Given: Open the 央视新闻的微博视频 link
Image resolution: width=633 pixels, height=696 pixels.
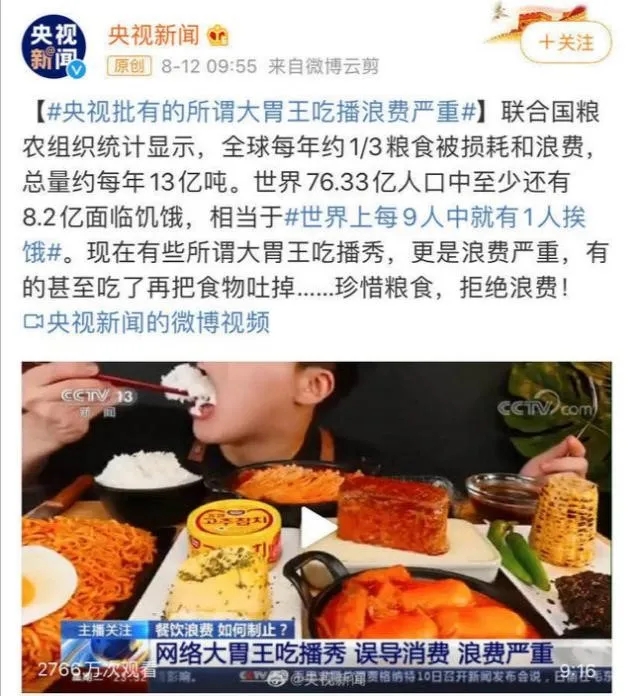Looking at the screenshot, I should point(146,322).
